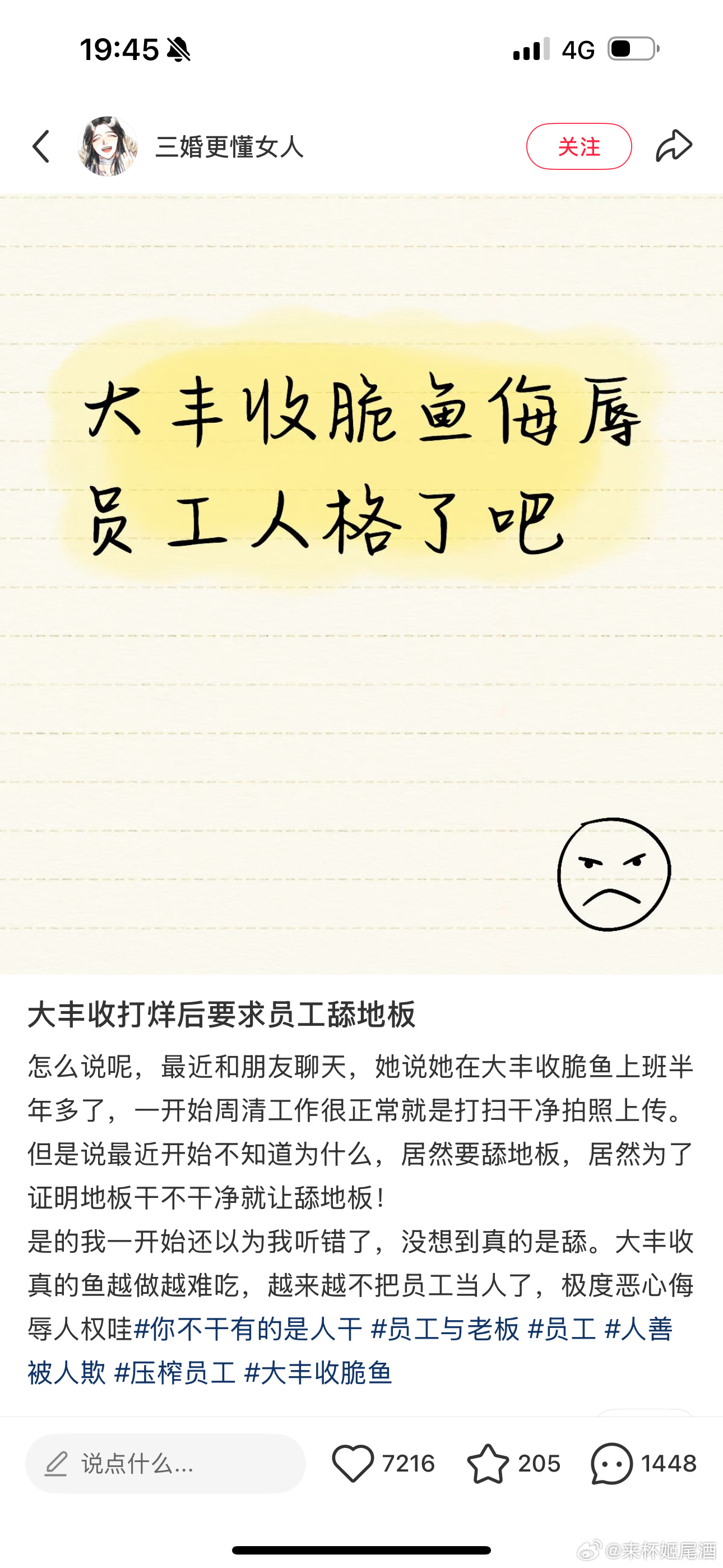Viewport: 723px width, 1568px height.
Task: Like the post with the heart icon
Action: 353,1463
